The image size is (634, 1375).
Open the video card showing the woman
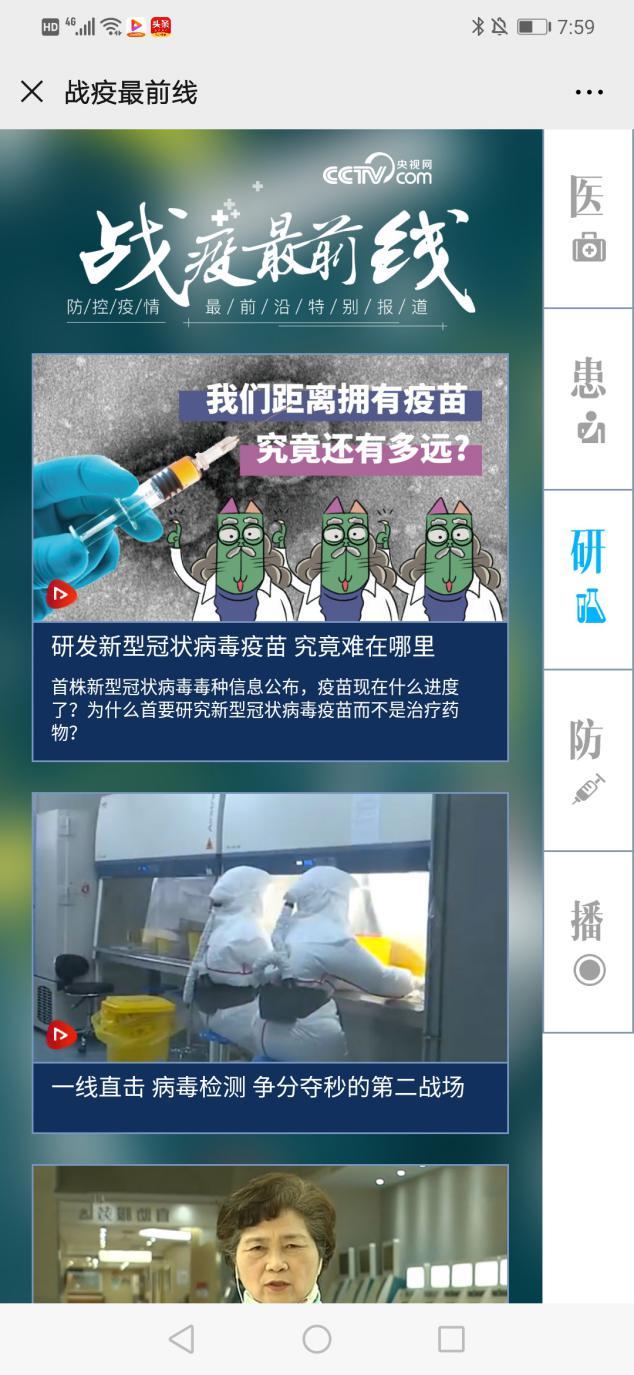(x=270, y=1234)
